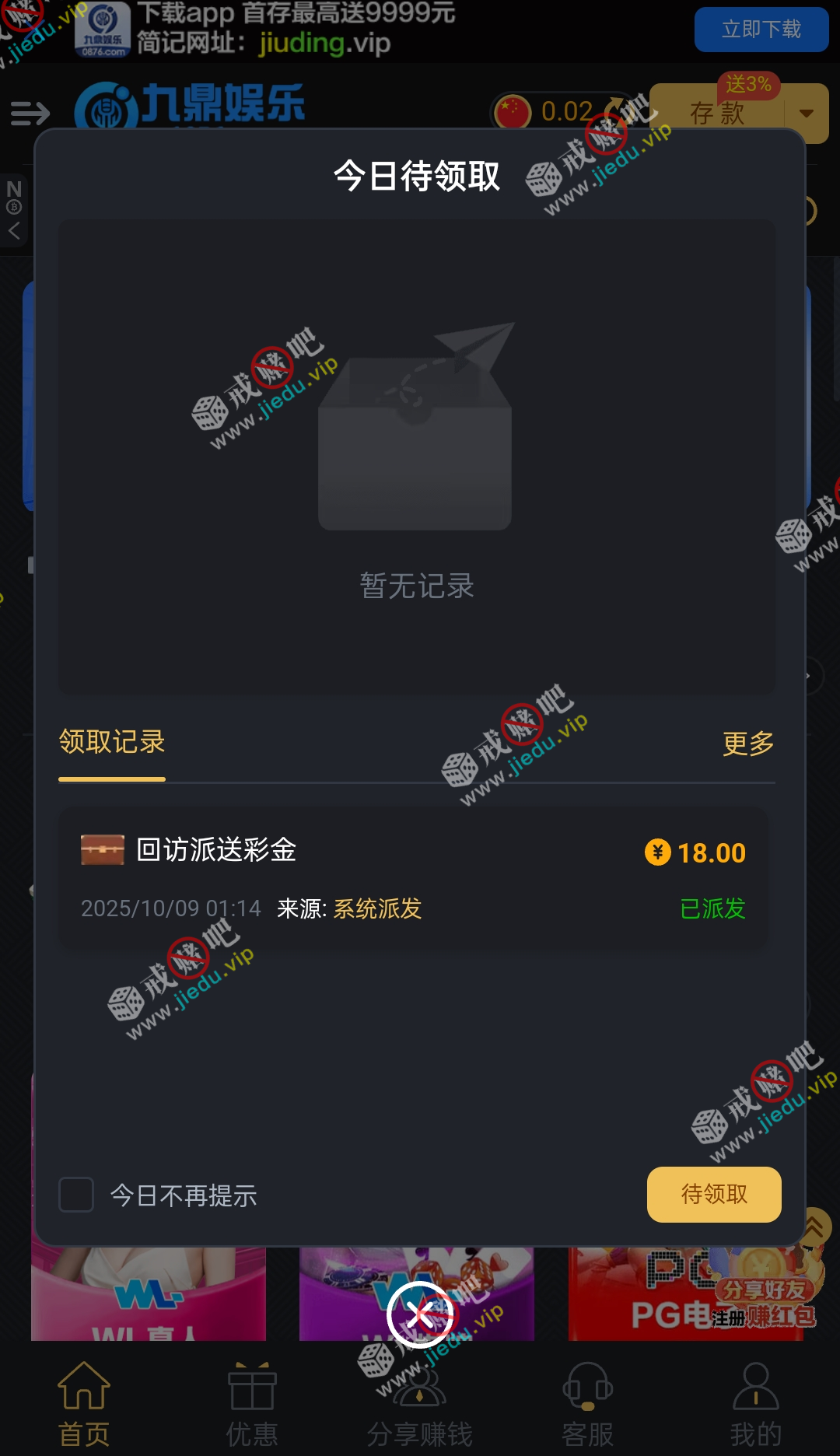Viewport: 840px width, 1456px height.
Task: Tap the 待领取 button
Action: (713, 1194)
